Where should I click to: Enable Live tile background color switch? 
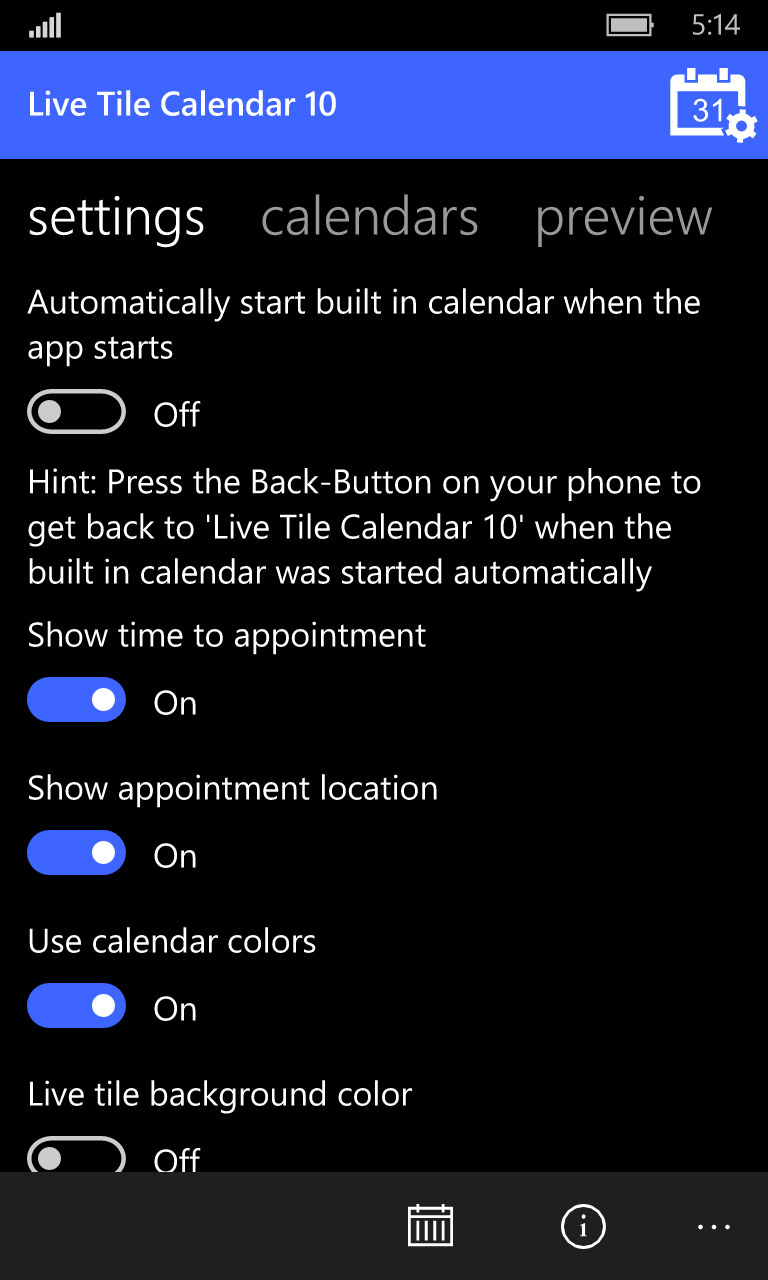click(76, 1157)
